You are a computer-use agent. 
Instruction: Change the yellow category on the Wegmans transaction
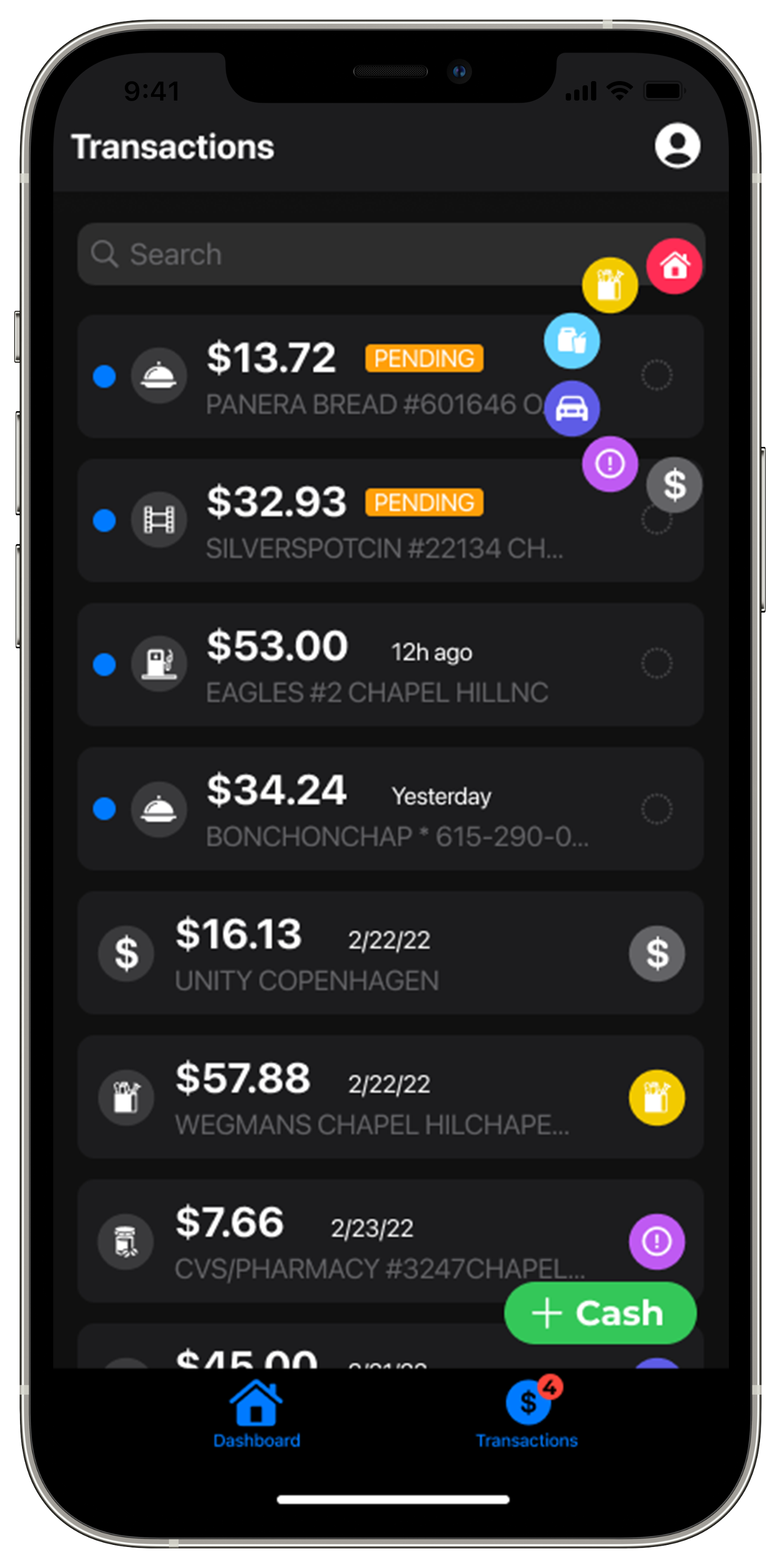[x=656, y=1097]
